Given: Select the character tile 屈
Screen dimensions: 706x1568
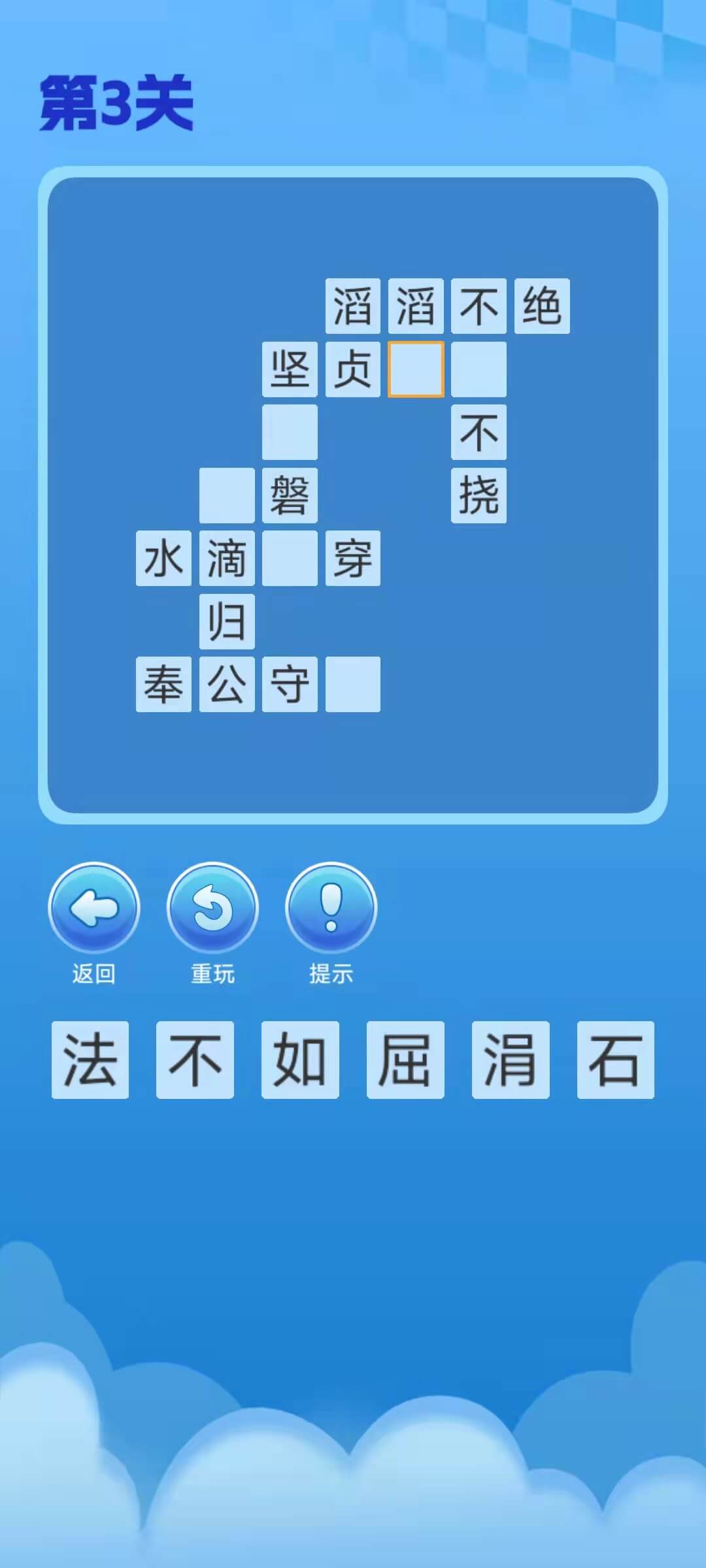Looking at the screenshot, I should [x=405, y=1060].
